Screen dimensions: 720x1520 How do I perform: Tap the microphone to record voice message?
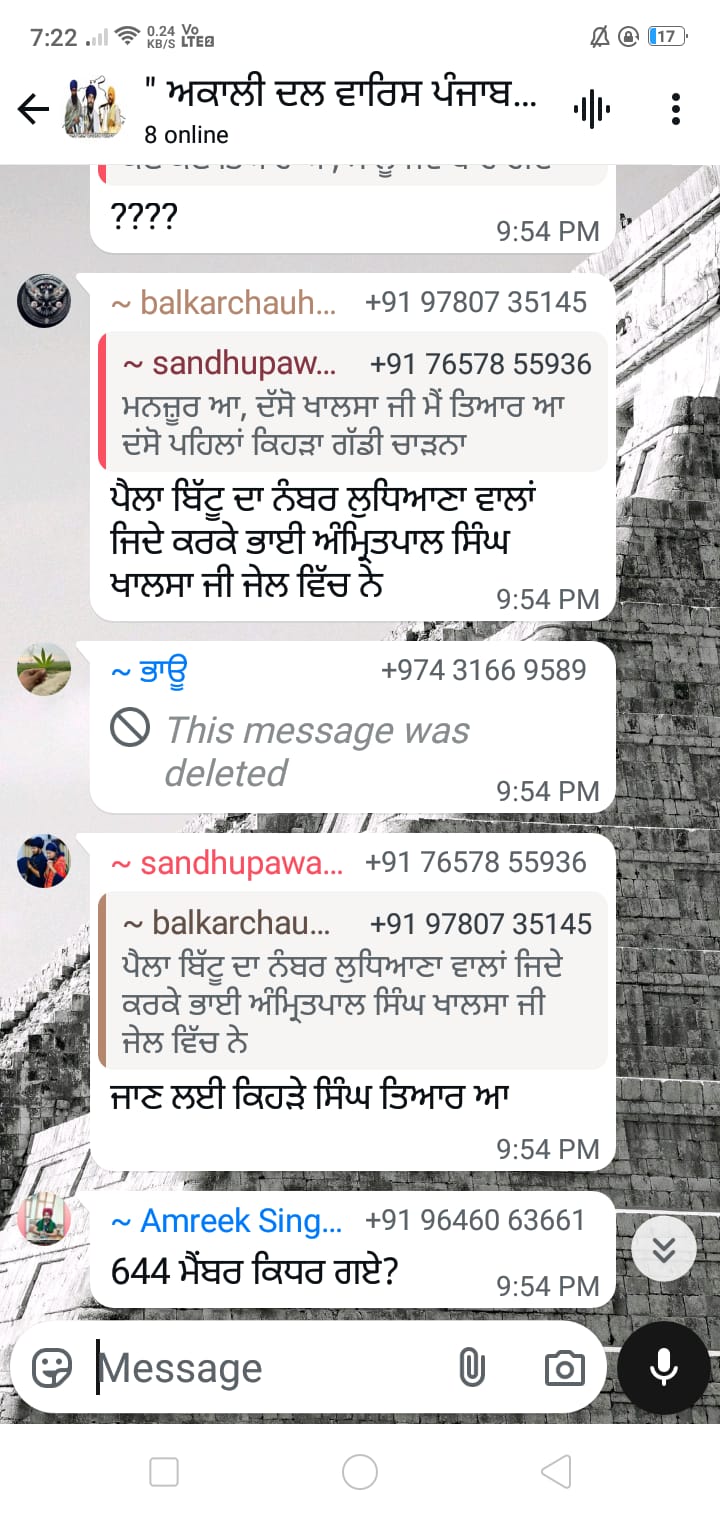coord(664,1367)
